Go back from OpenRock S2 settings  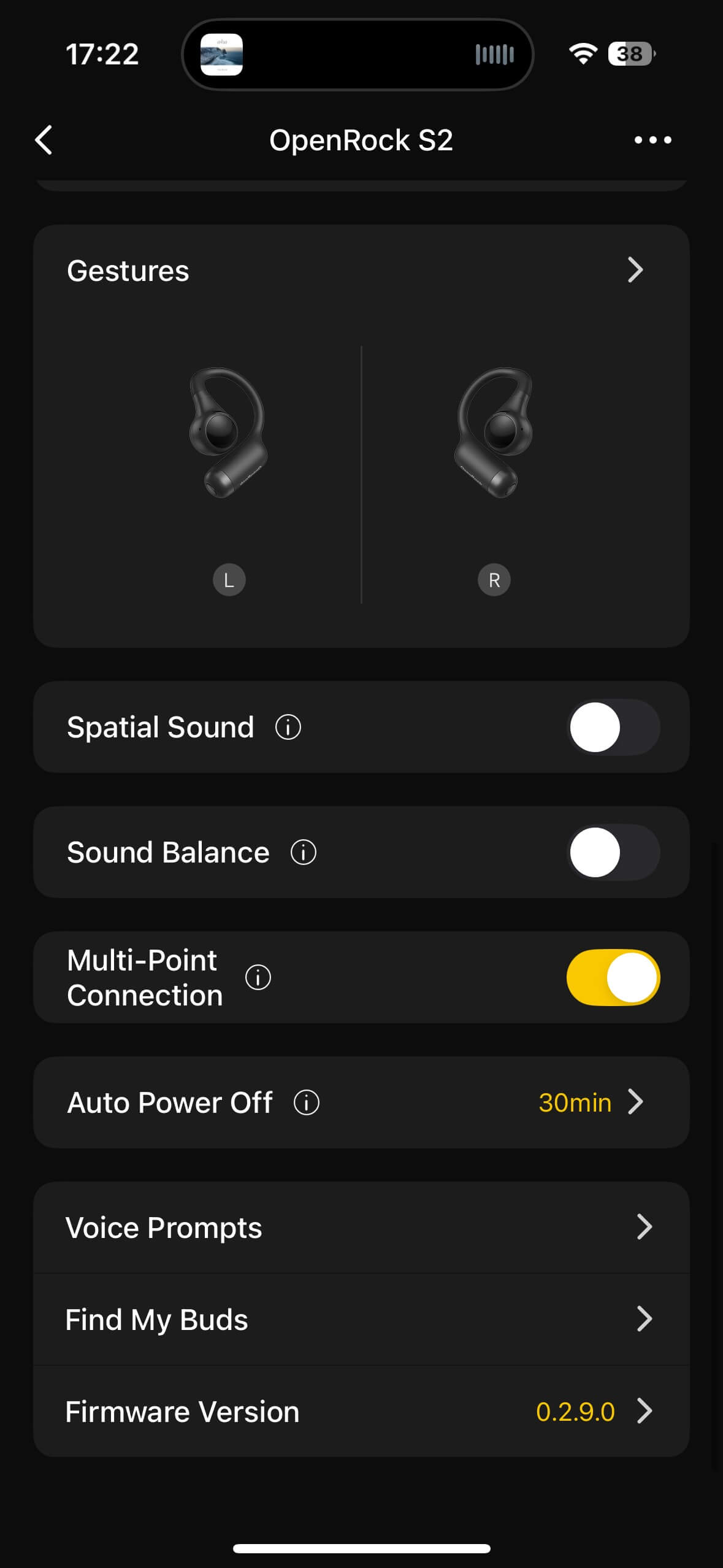[44, 140]
